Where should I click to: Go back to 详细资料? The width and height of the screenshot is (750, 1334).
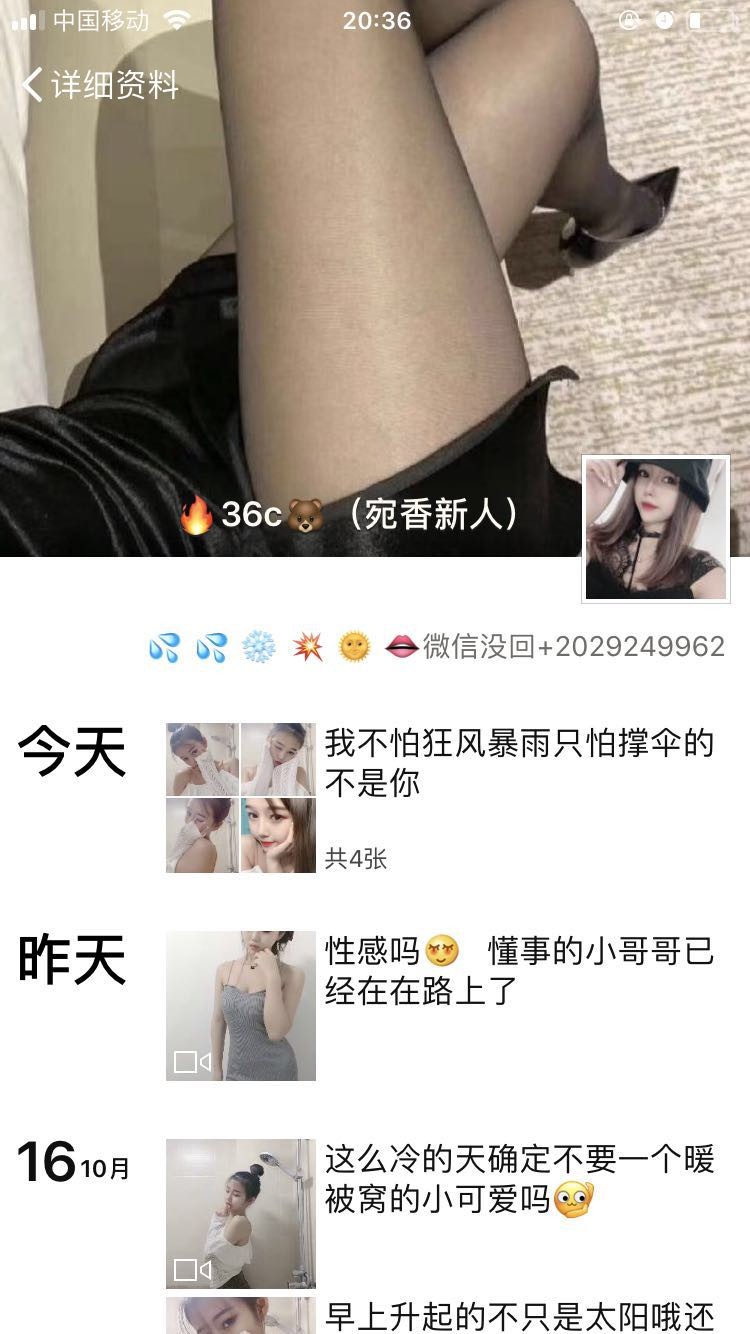click(x=98, y=85)
